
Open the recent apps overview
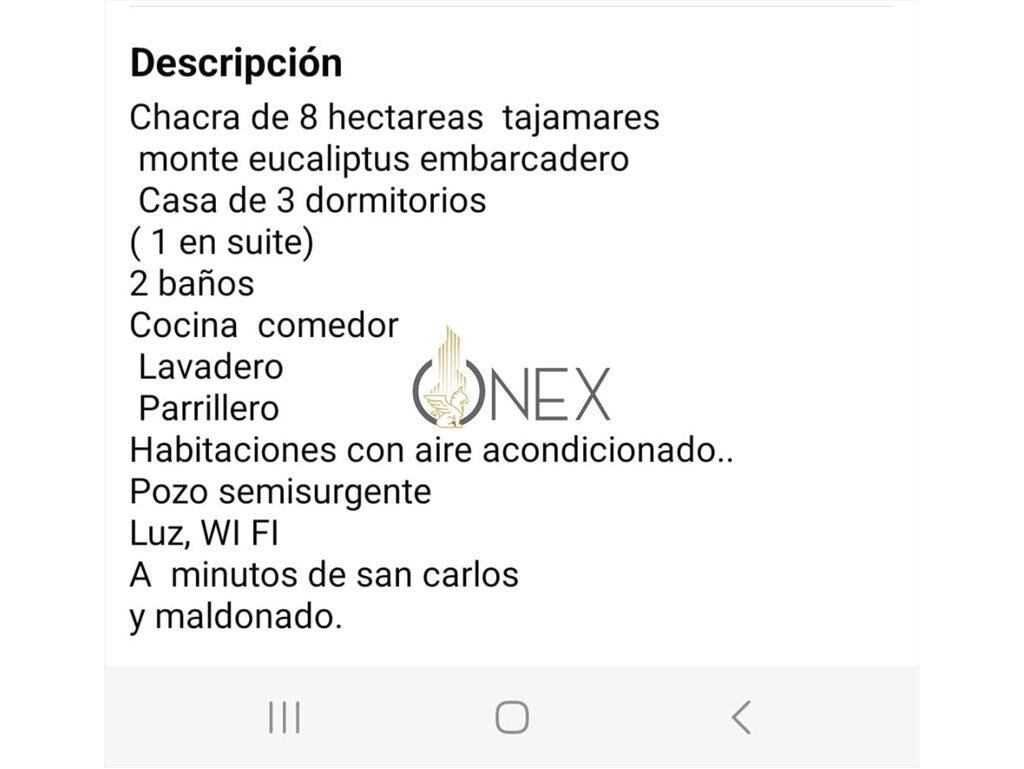coord(284,717)
